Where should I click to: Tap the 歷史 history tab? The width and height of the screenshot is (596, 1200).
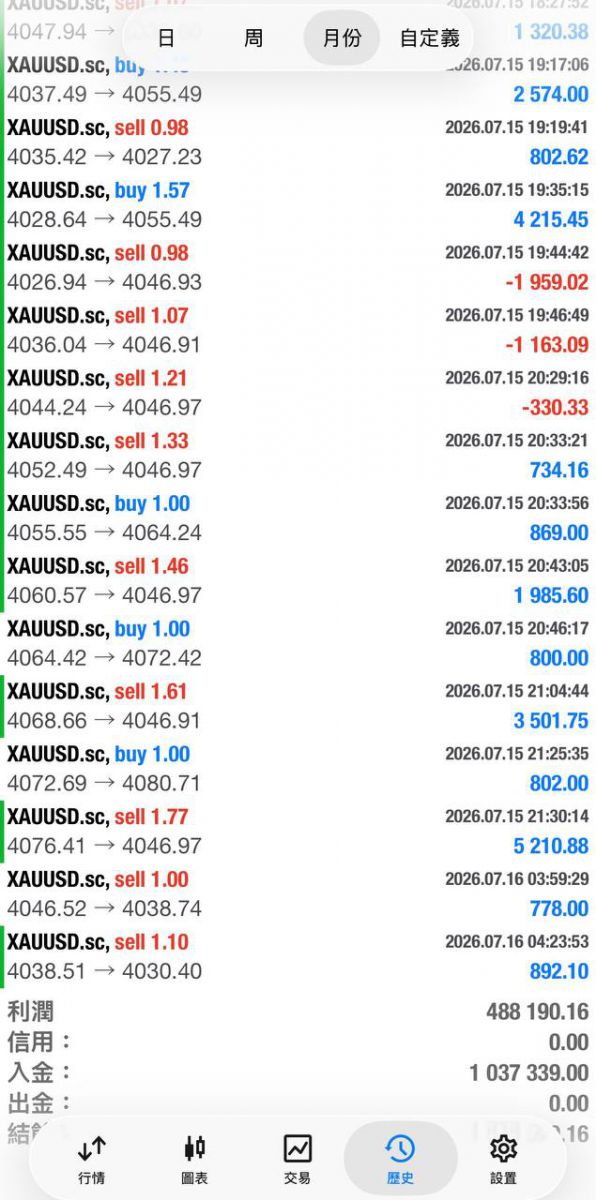click(x=400, y=1160)
